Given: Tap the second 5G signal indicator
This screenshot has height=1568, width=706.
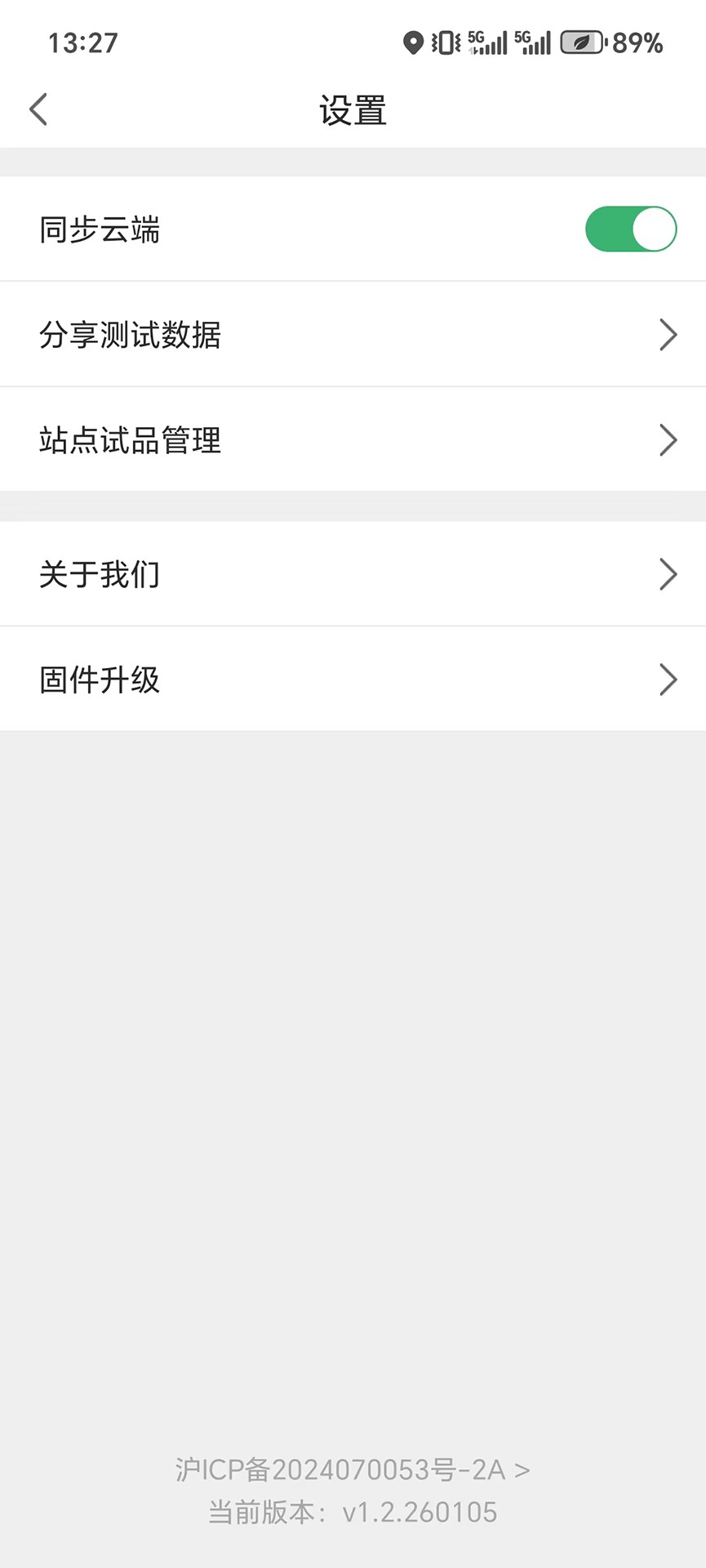Looking at the screenshot, I should [535, 41].
